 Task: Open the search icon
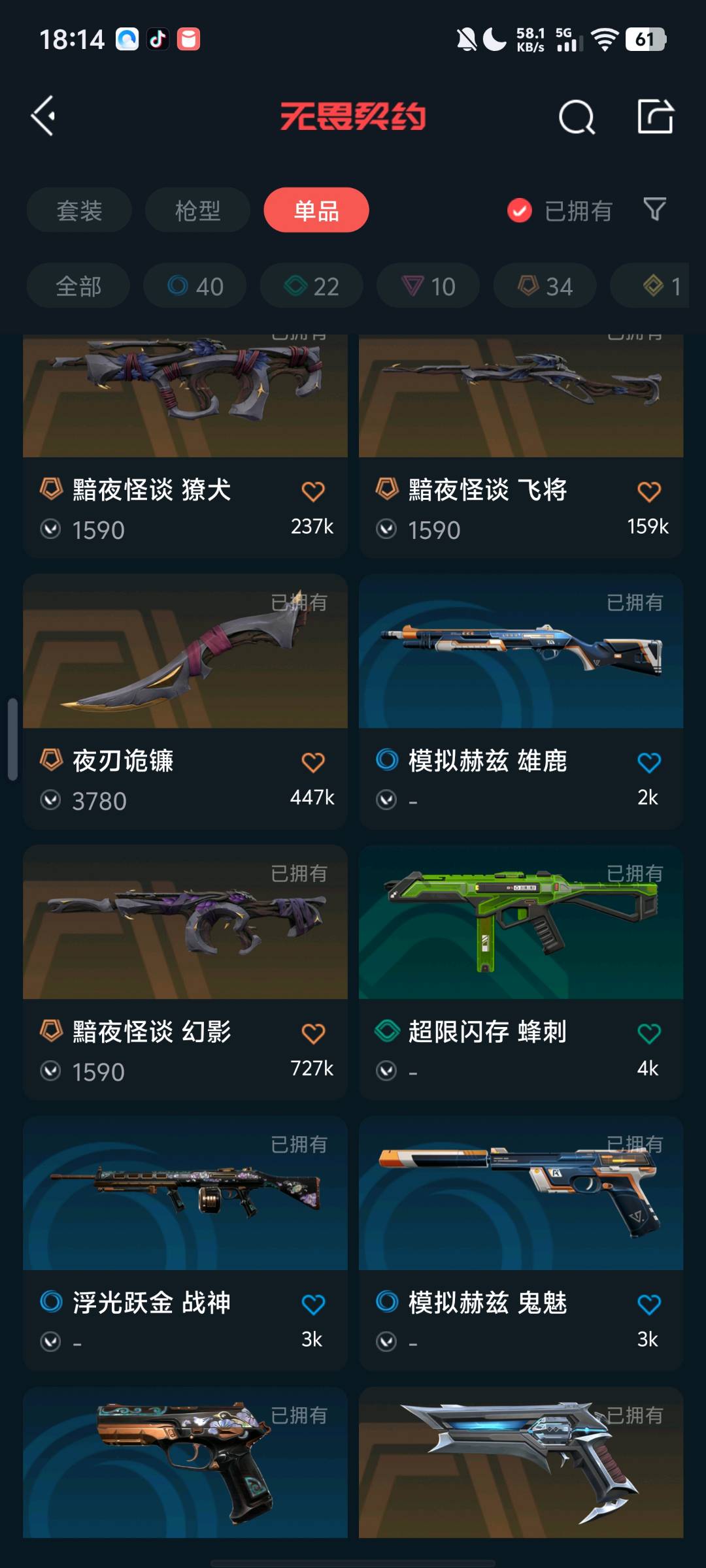pyautogui.click(x=576, y=118)
